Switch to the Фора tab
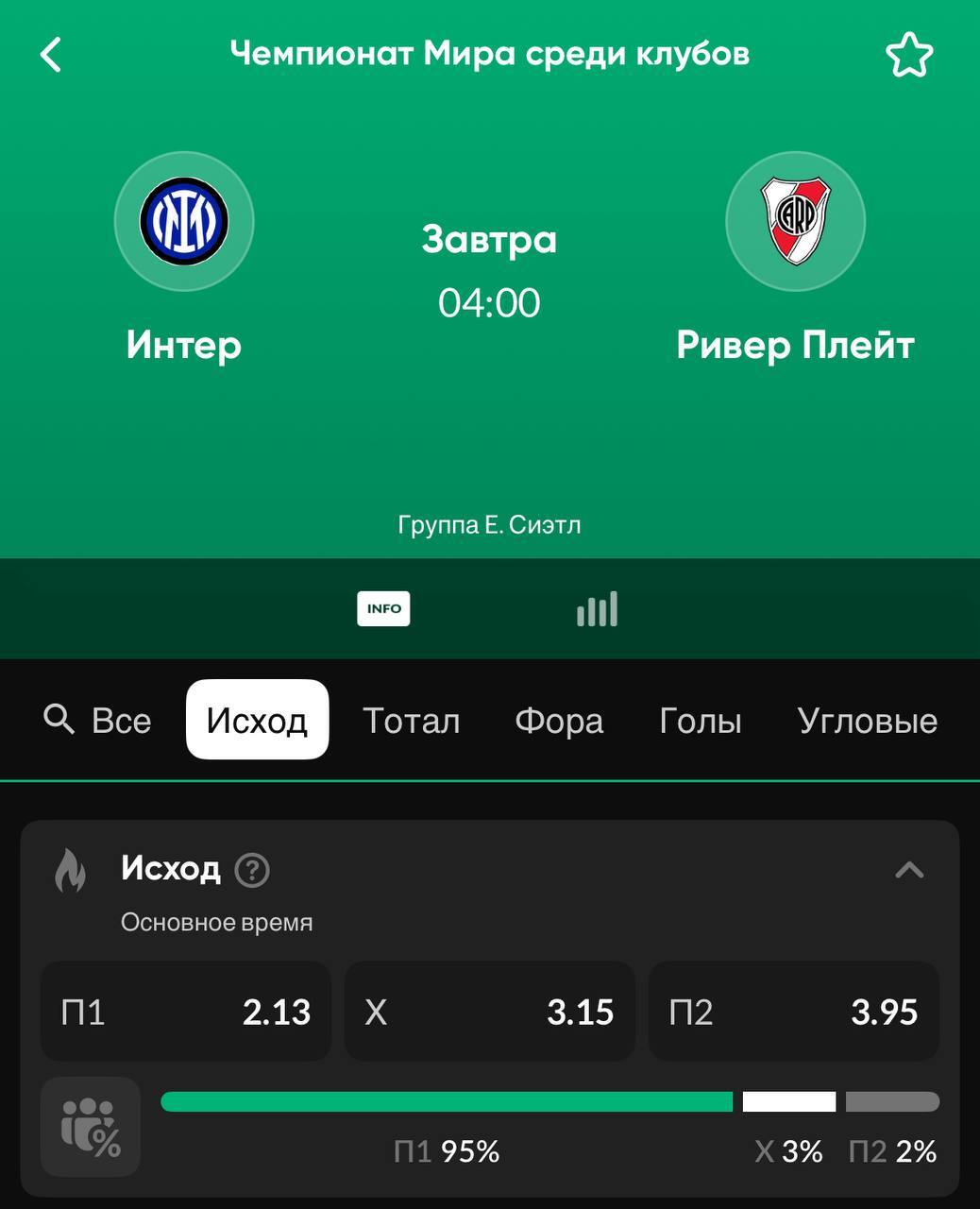Image resolution: width=980 pixels, height=1209 pixels. pos(559,721)
